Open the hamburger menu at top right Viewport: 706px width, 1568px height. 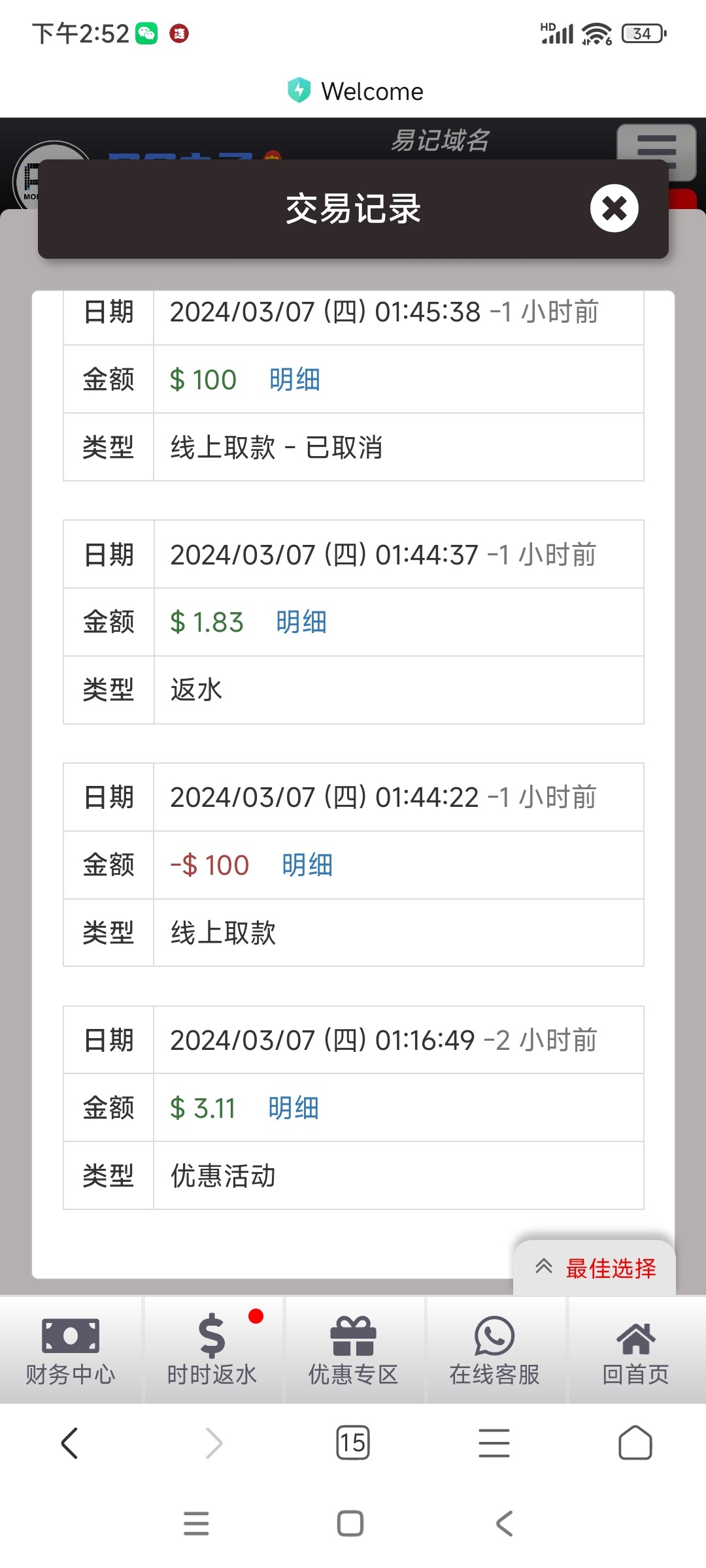[x=656, y=152]
